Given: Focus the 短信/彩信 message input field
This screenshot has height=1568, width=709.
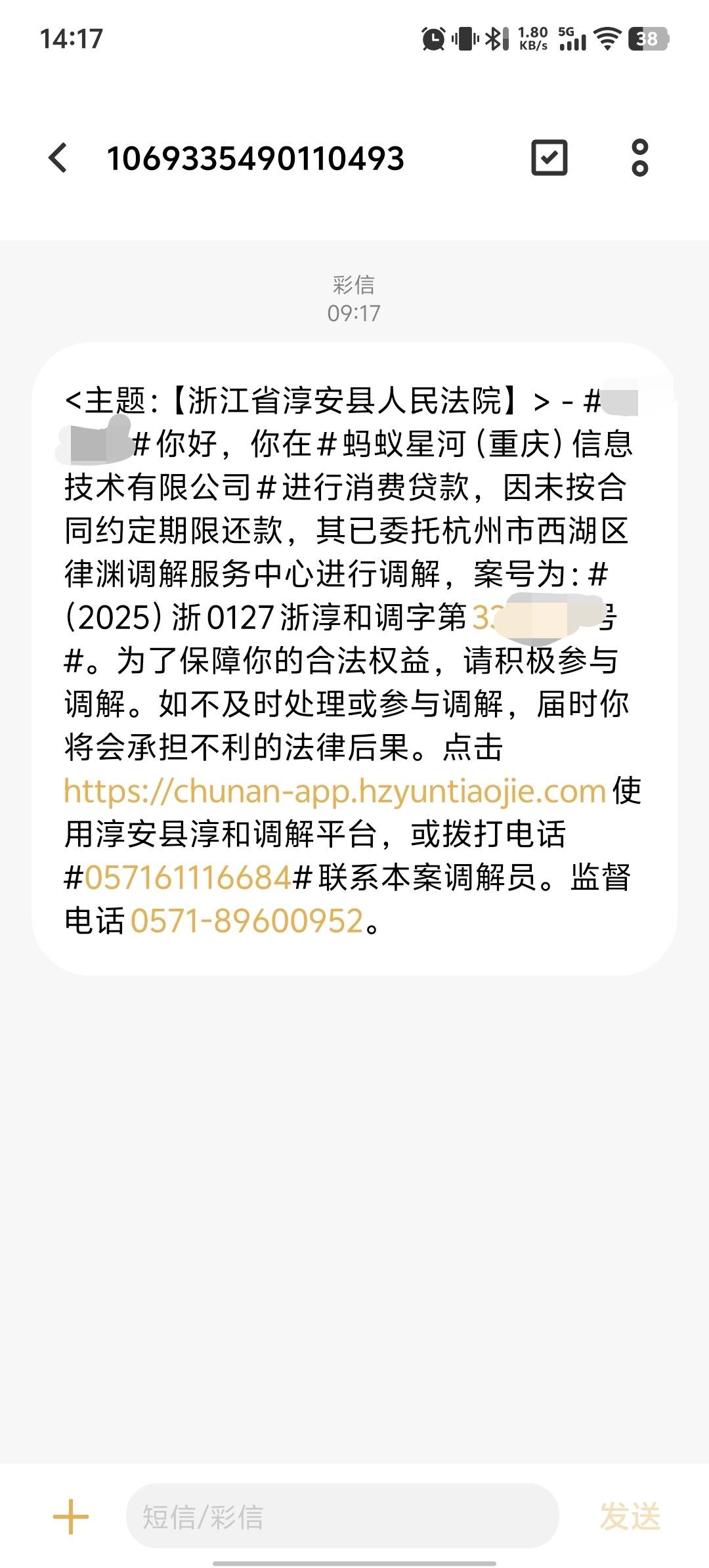Looking at the screenshot, I should point(342,1516).
